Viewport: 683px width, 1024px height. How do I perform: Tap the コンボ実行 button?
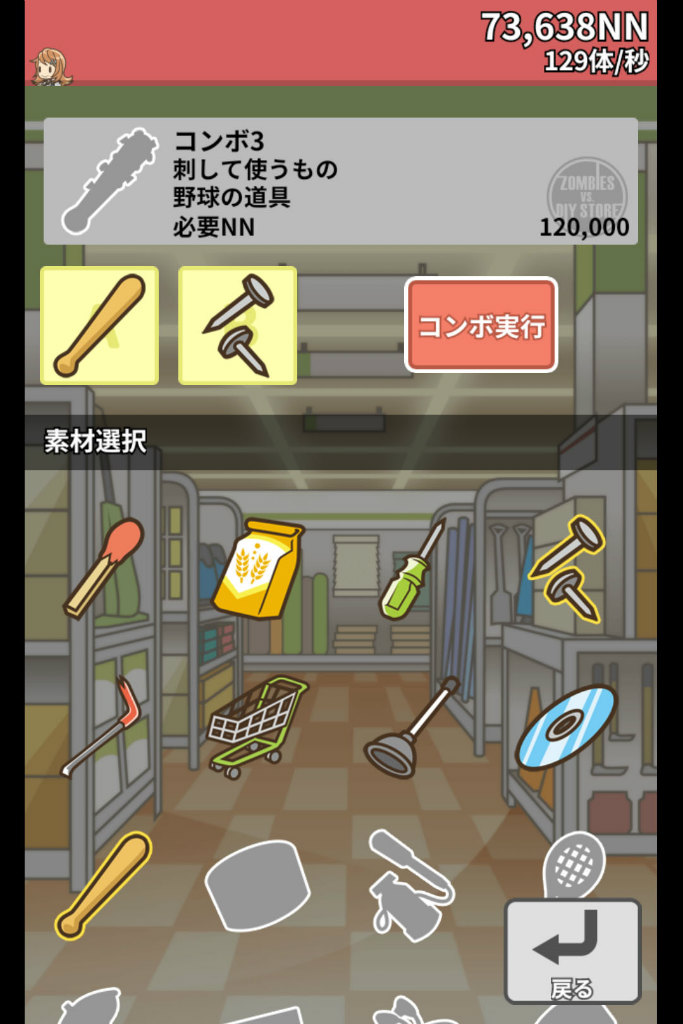pos(481,326)
